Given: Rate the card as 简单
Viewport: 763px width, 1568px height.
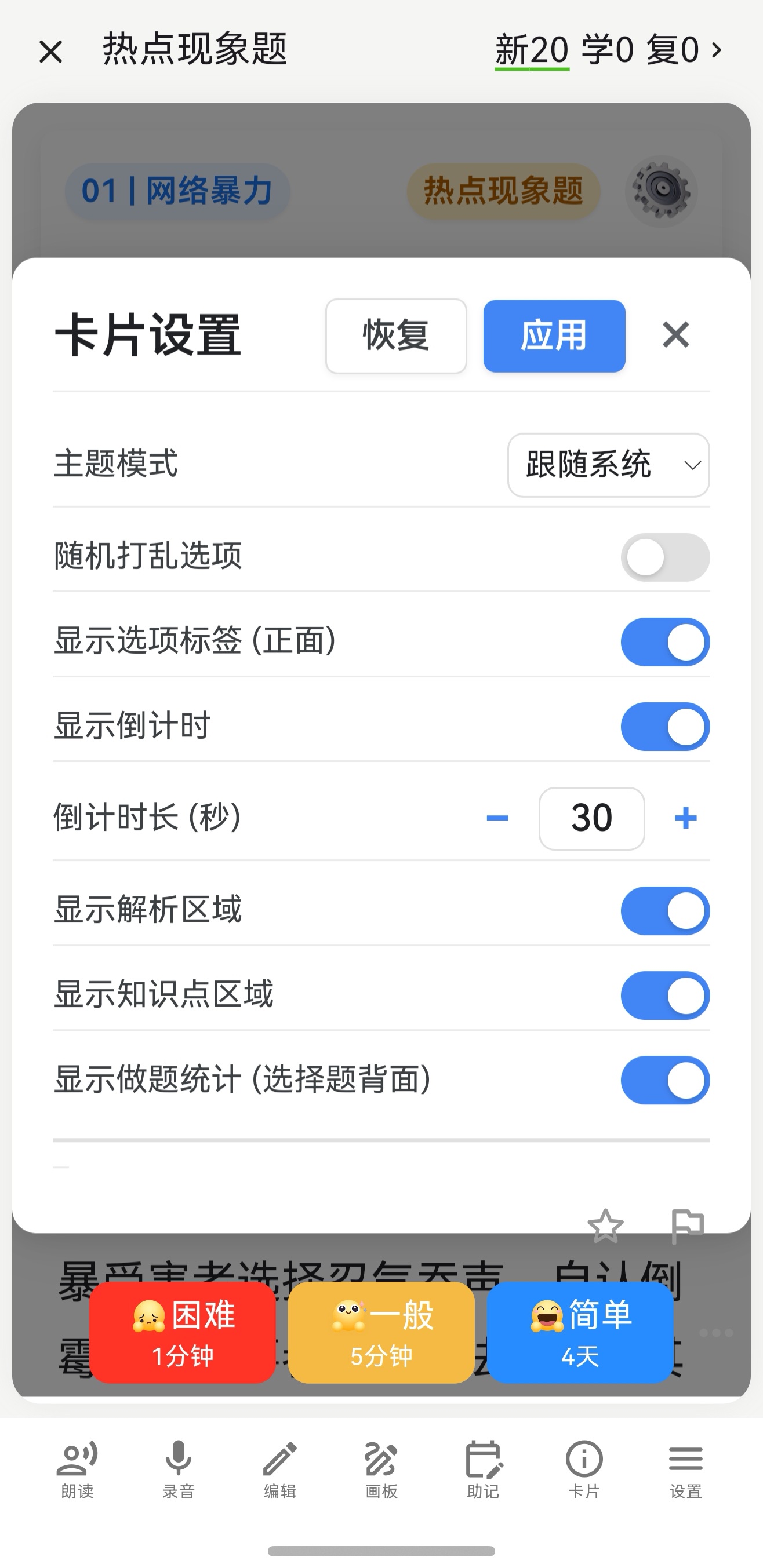Looking at the screenshot, I should pyautogui.click(x=580, y=1332).
